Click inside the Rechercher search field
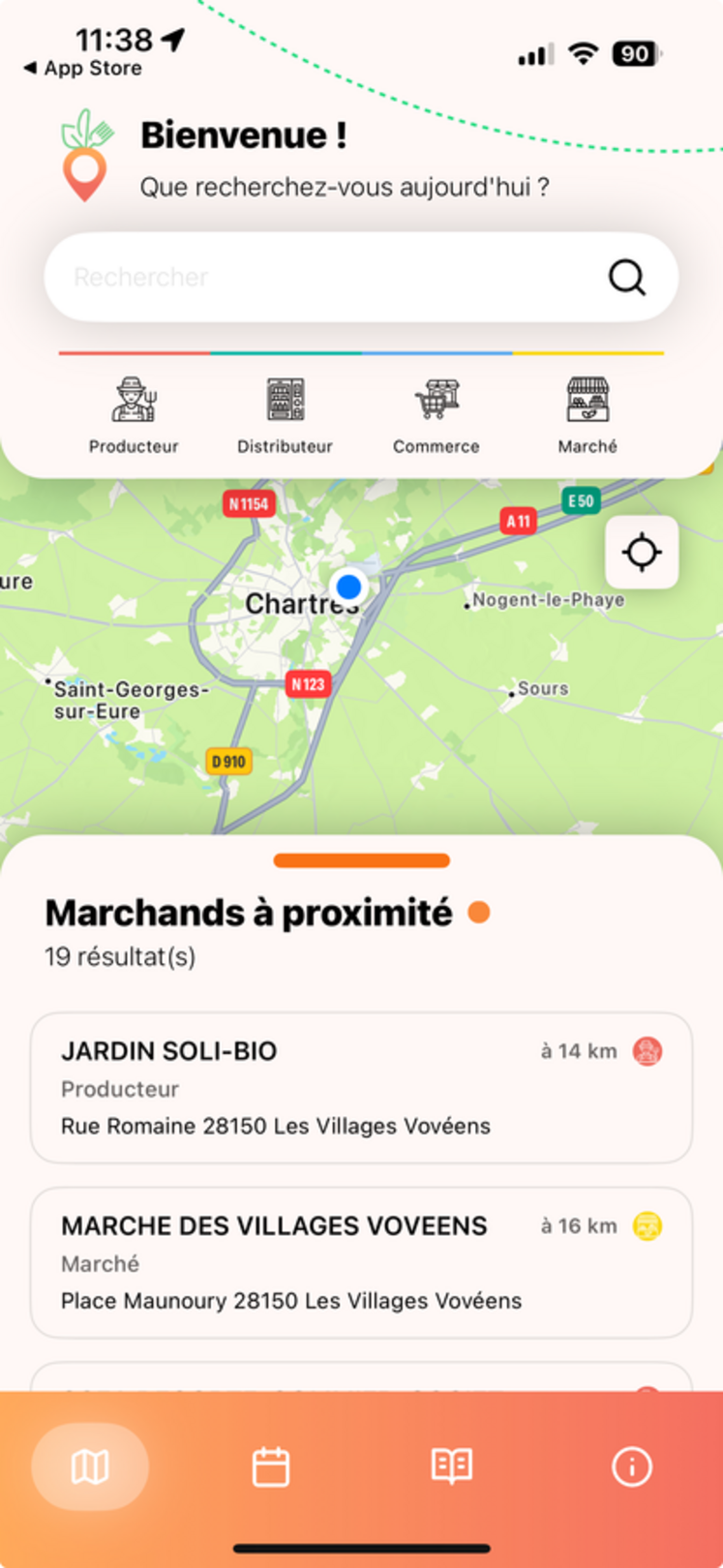Image resolution: width=723 pixels, height=1568 pixels. pyautogui.click(x=290, y=278)
